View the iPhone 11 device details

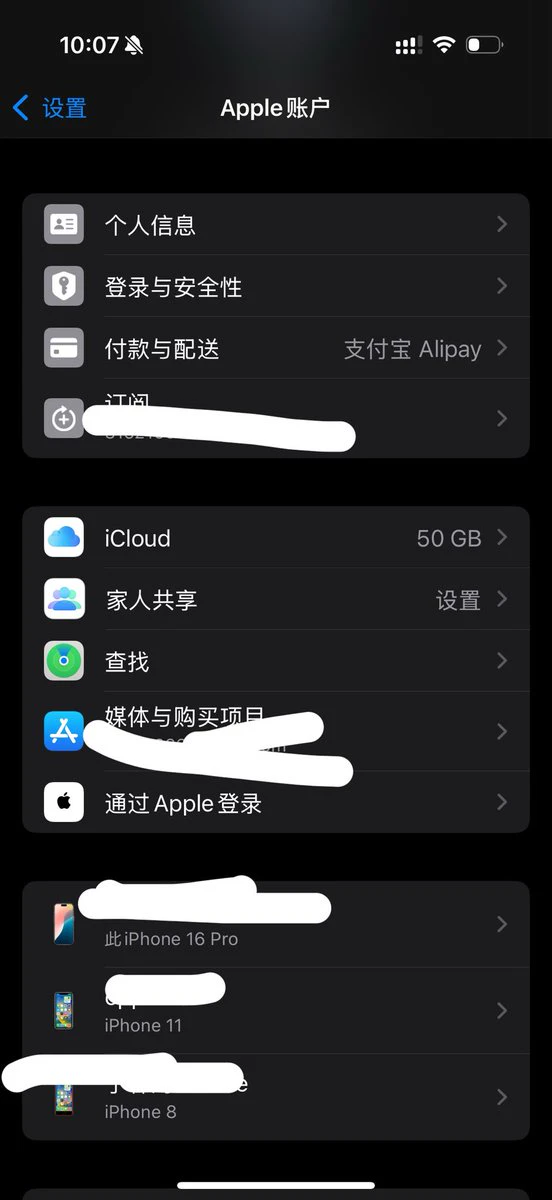coord(276,1010)
